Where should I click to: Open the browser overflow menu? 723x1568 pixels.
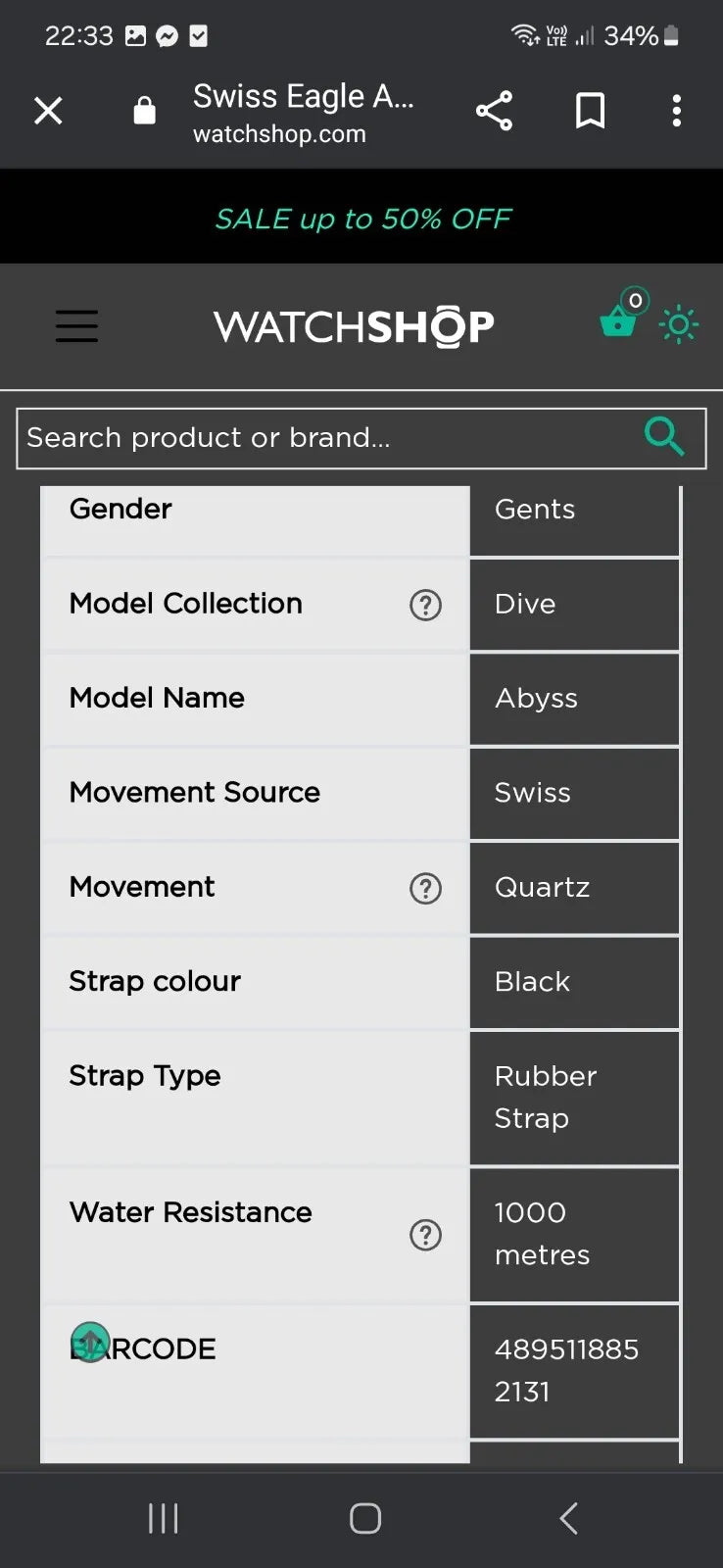[x=676, y=111]
